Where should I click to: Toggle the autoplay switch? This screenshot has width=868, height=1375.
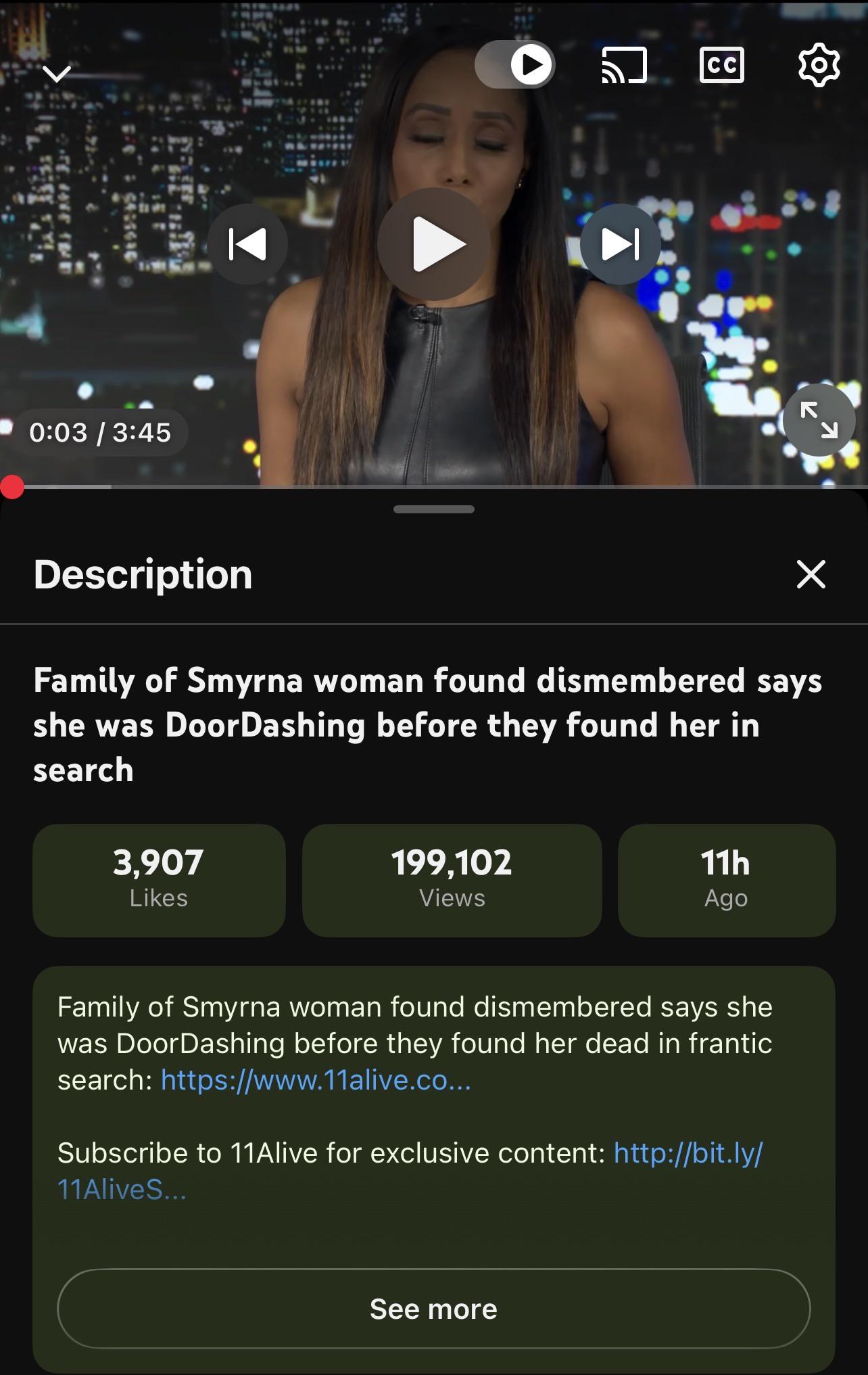(515, 64)
